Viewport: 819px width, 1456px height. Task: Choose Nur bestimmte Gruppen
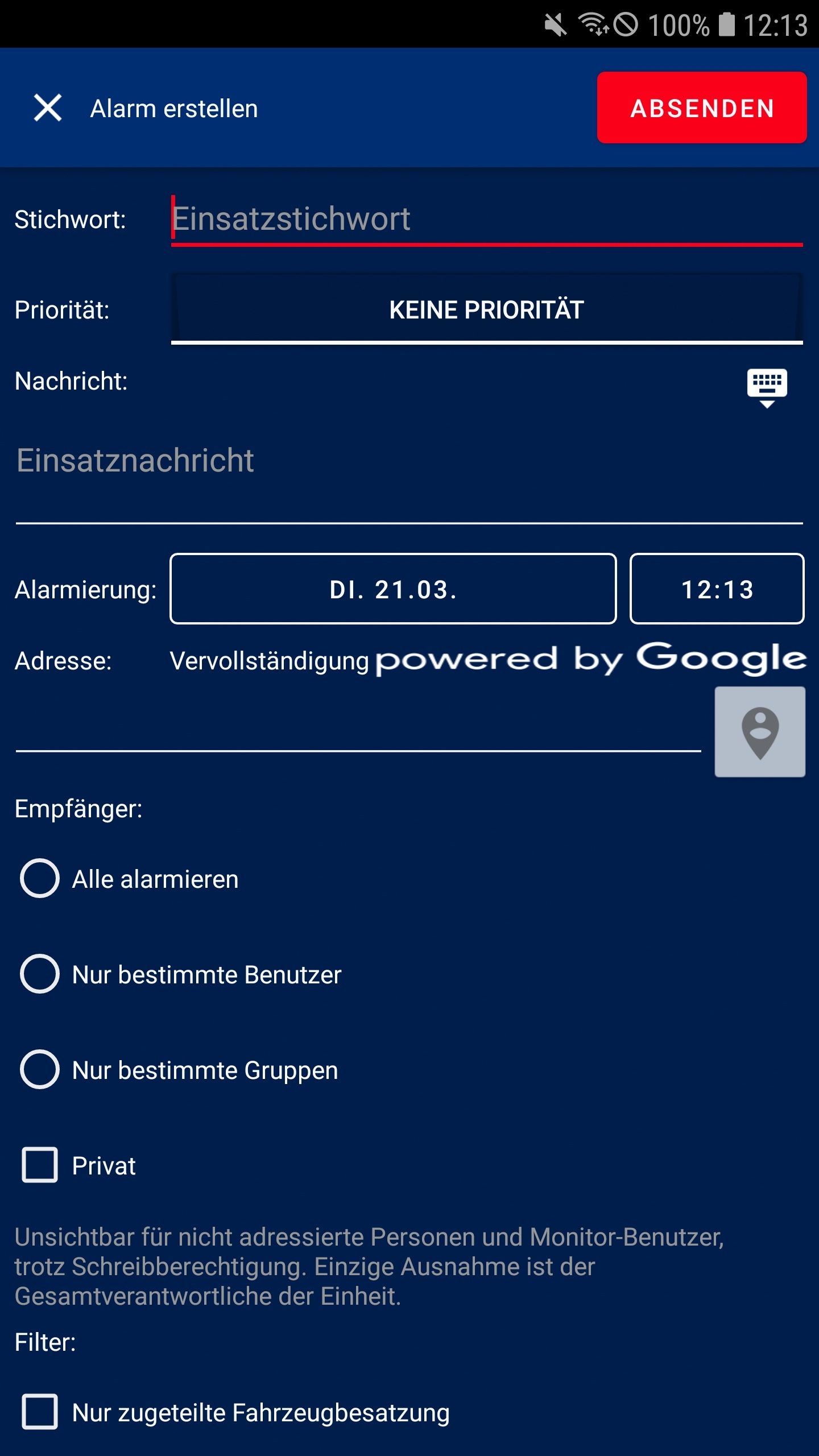40,1070
